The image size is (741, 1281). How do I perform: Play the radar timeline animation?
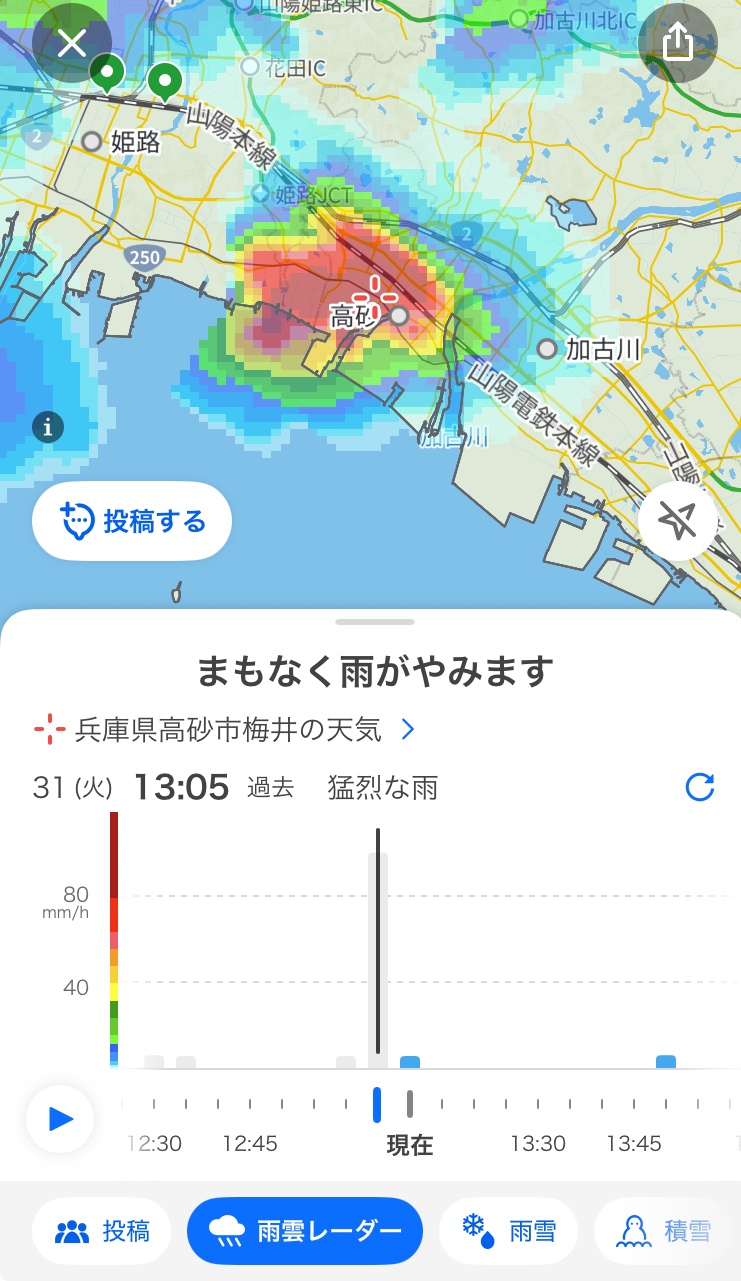click(60, 1118)
